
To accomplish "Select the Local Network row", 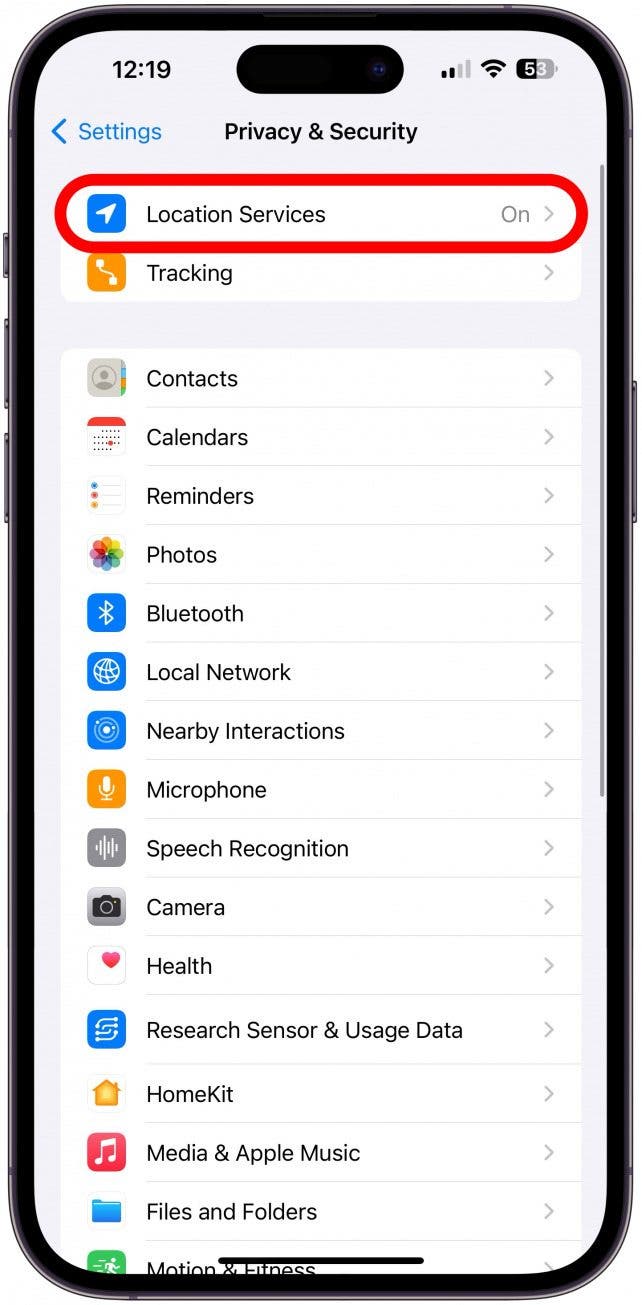I will coord(320,672).
